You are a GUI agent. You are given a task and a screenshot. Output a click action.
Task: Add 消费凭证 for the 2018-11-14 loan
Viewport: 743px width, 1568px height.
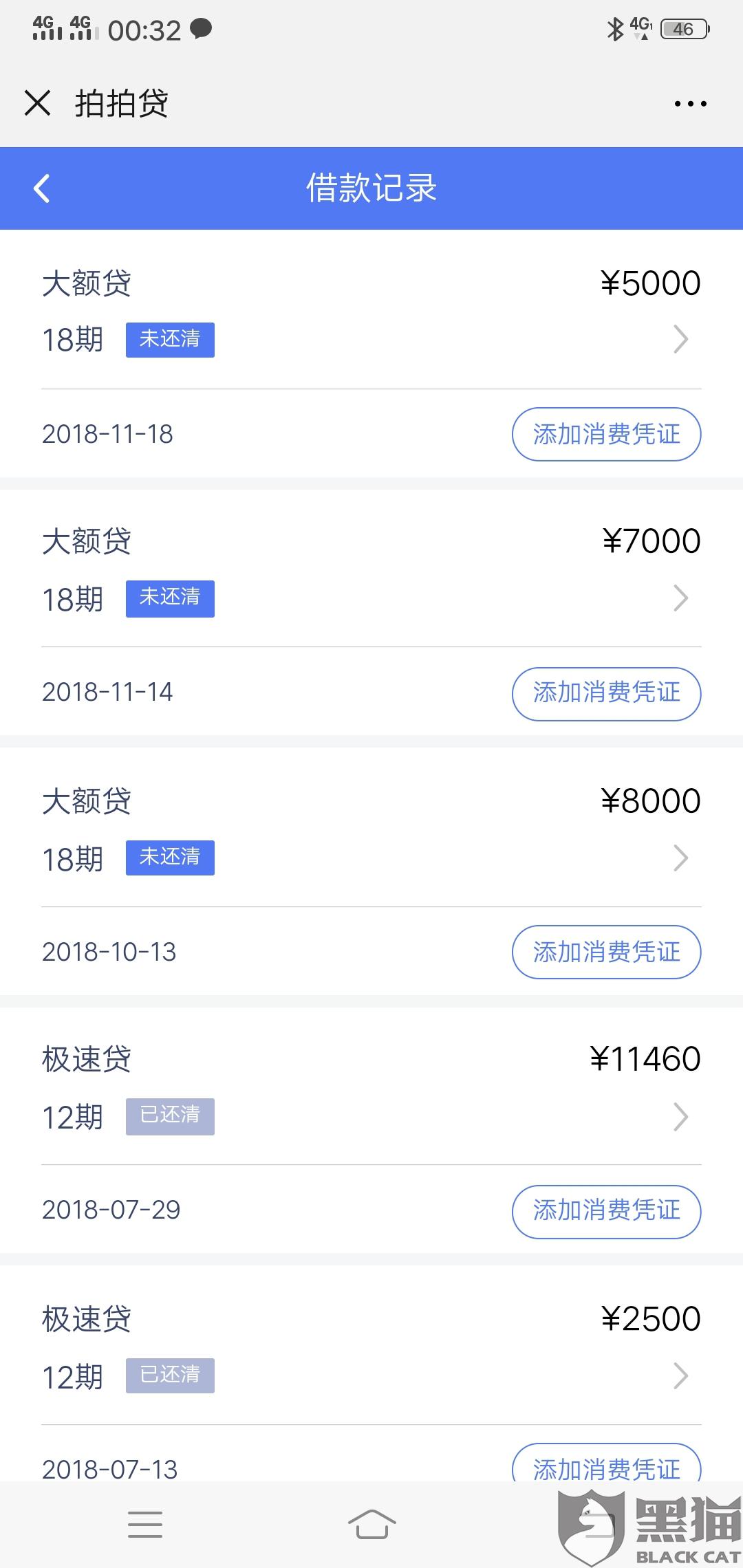[606, 693]
